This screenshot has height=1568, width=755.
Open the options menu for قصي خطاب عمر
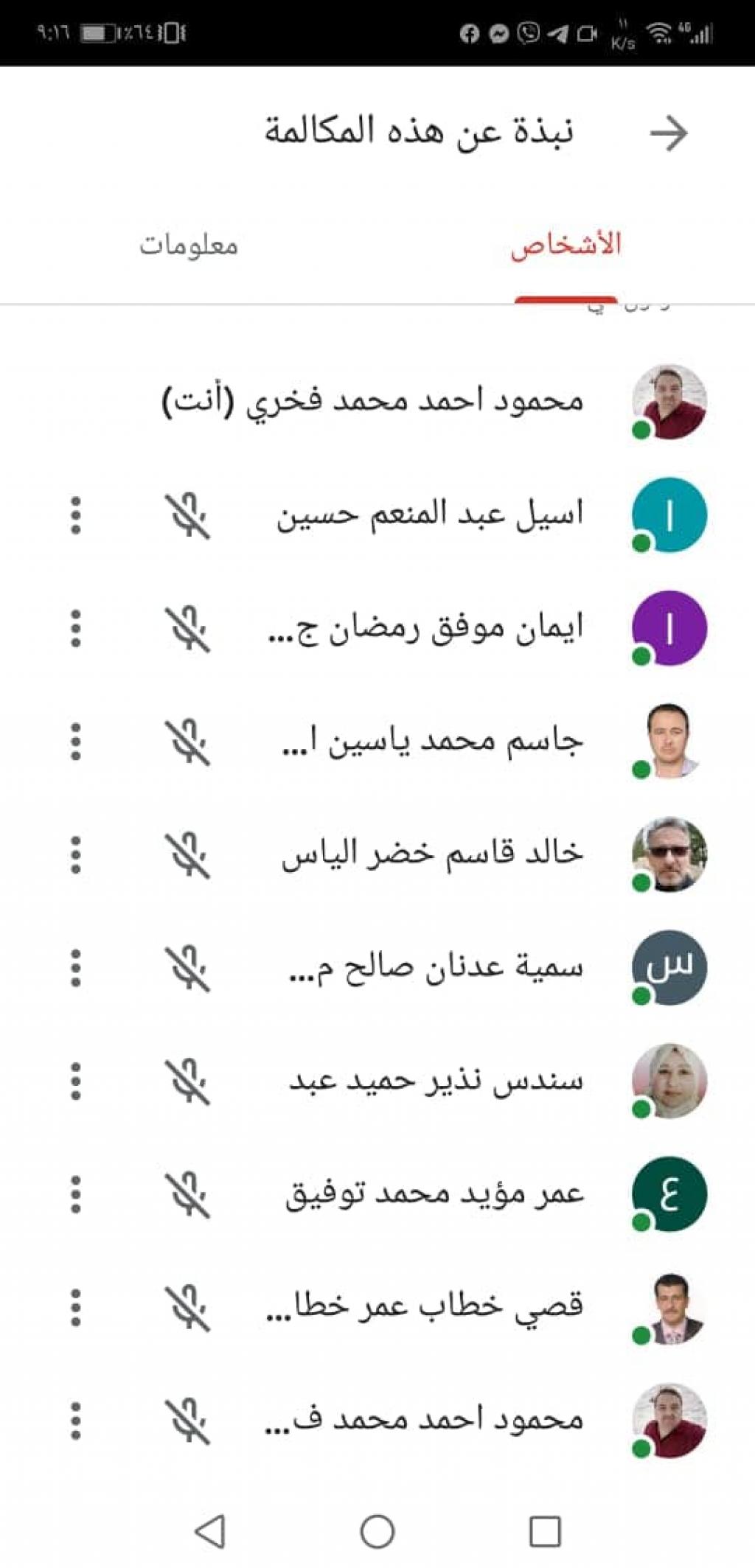(x=75, y=1308)
